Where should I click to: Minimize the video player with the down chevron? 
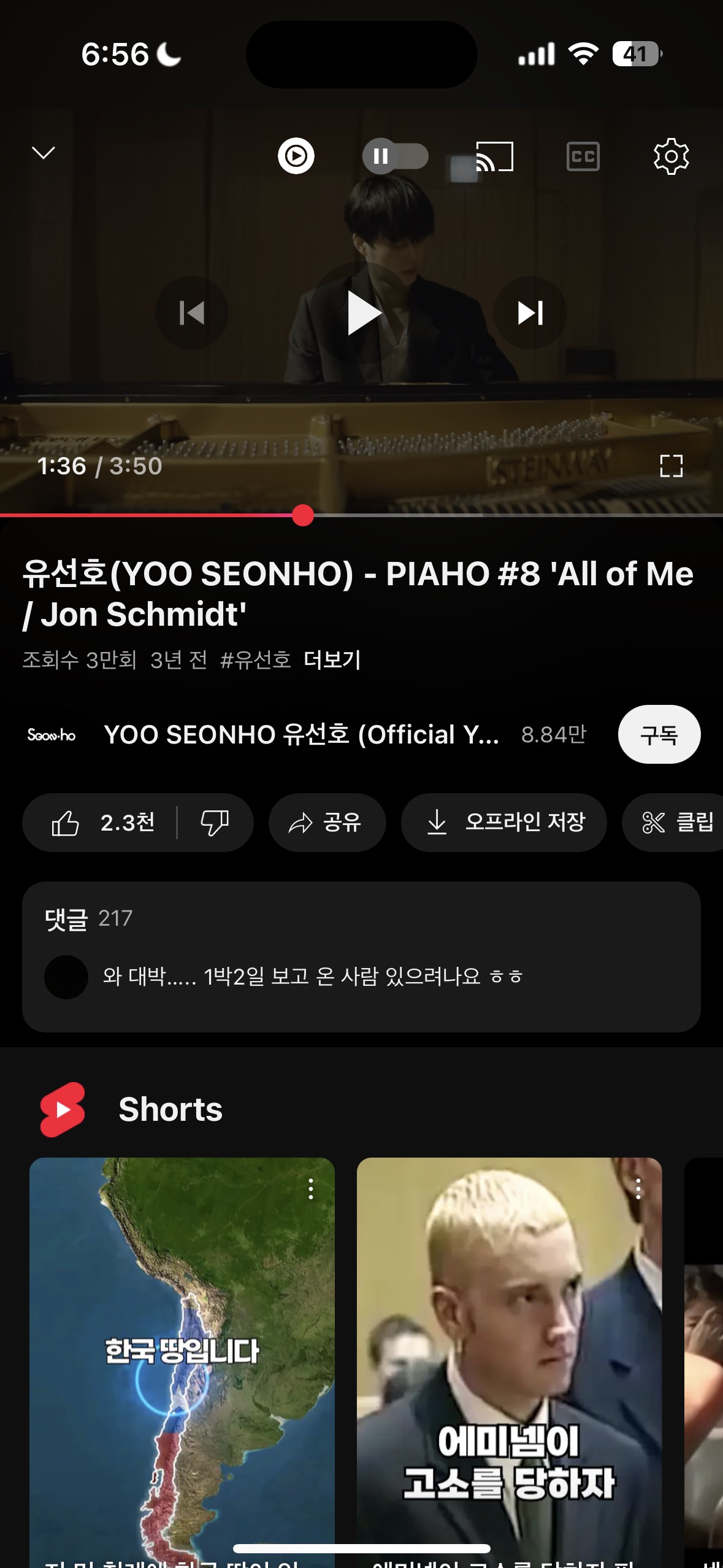pyautogui.click(x=44, y=153)
